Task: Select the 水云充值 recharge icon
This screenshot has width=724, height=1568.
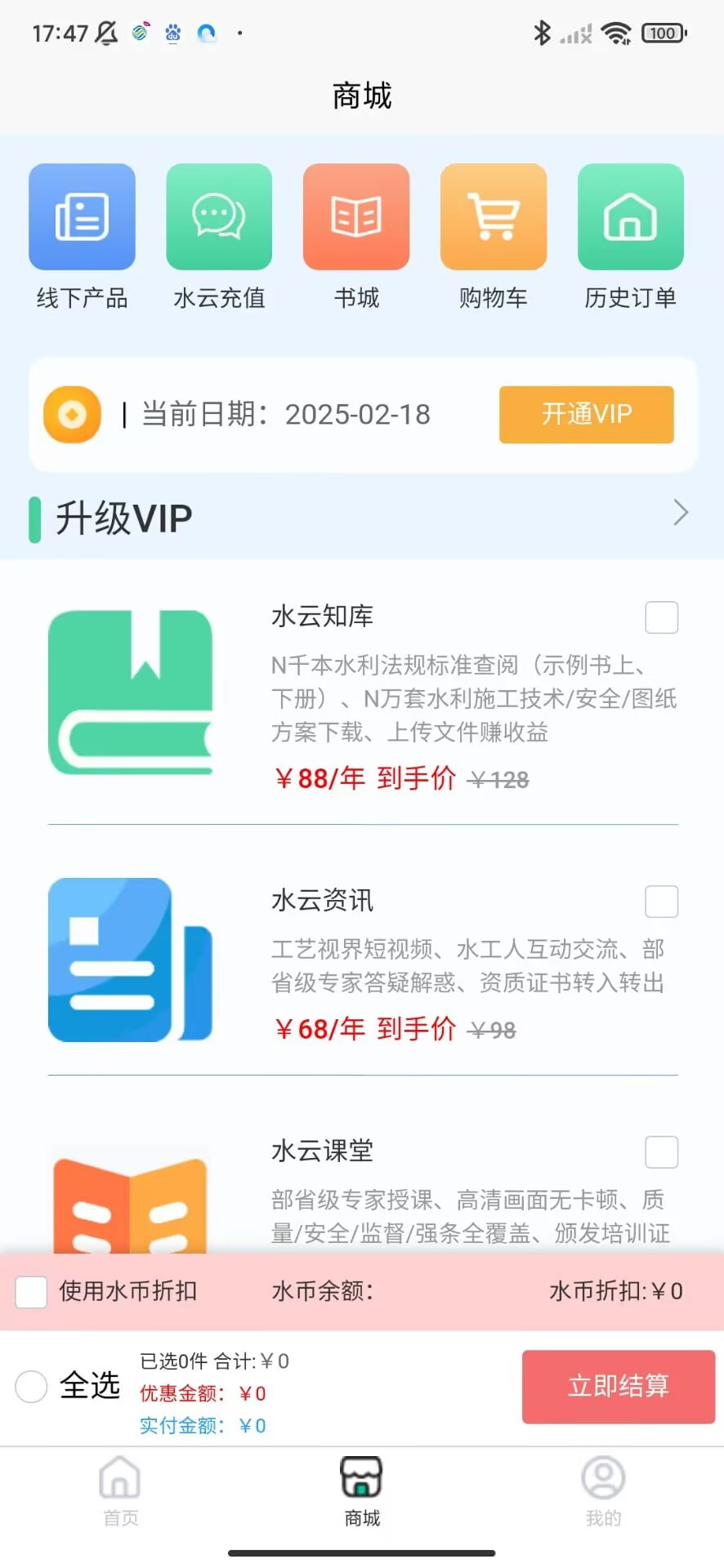Action: [218, 216]
